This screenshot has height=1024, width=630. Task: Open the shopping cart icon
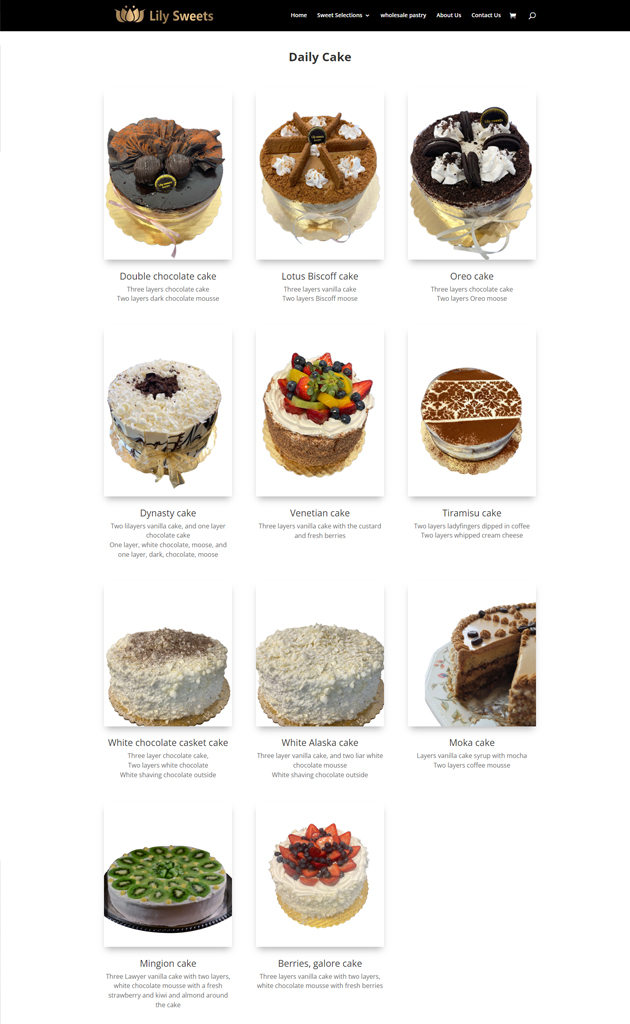pos(513,15)
